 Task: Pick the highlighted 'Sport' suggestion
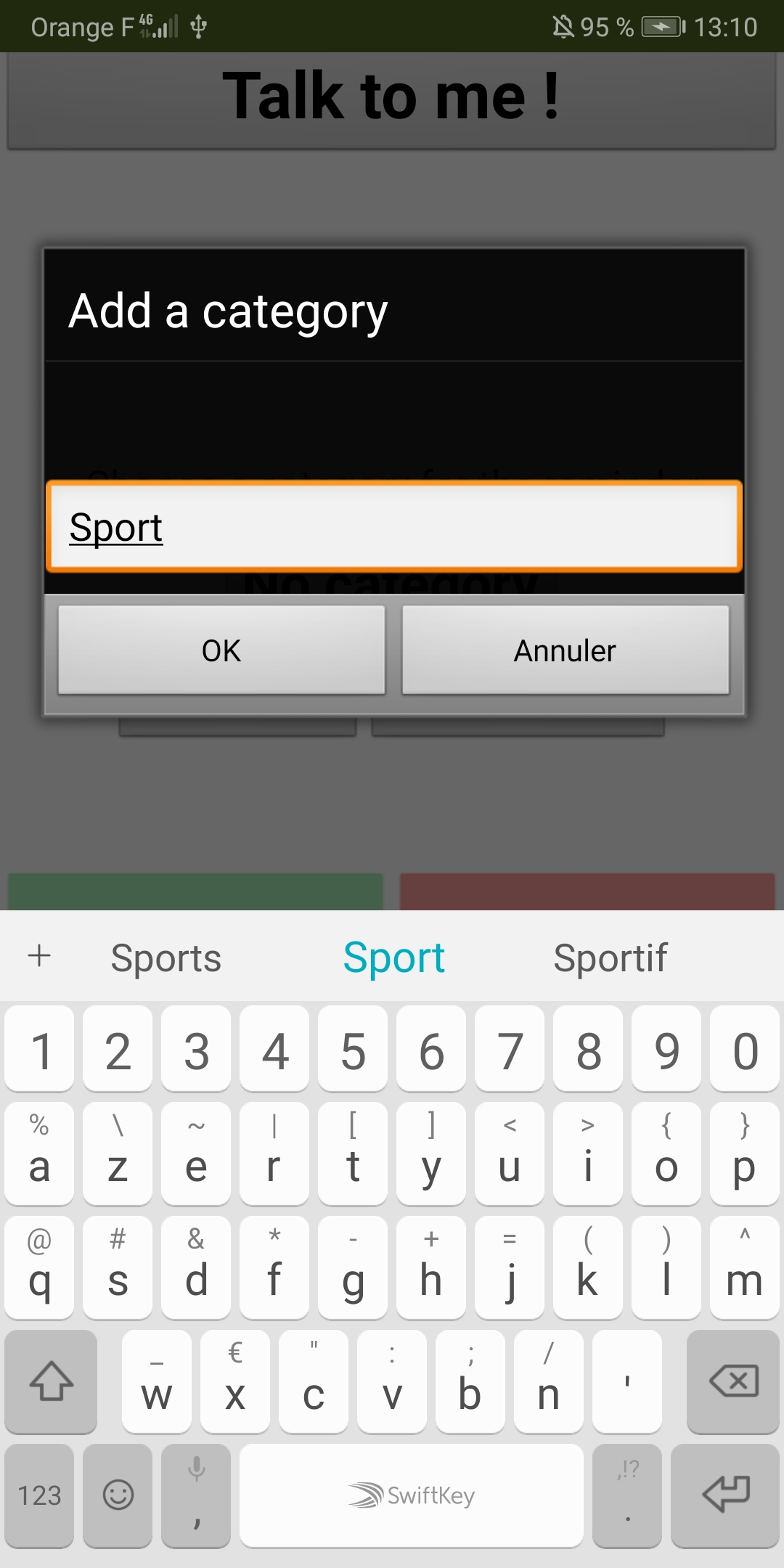pyautogui.click(x=393, y=957)
